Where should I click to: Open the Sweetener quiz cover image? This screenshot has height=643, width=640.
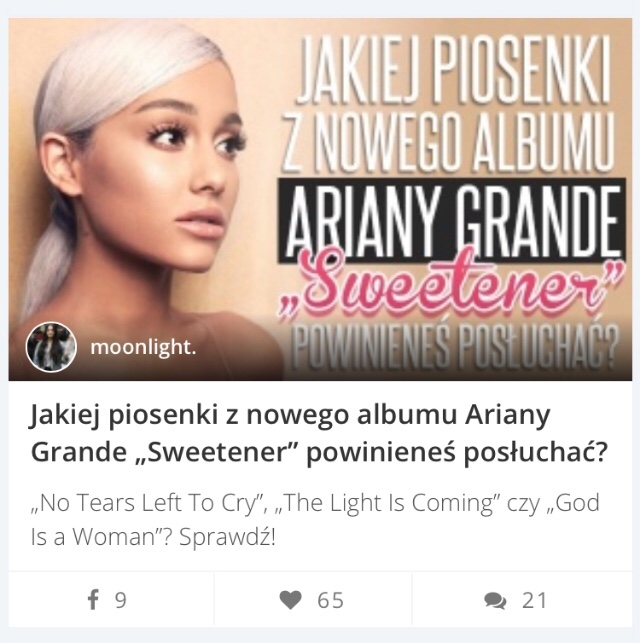320,199
